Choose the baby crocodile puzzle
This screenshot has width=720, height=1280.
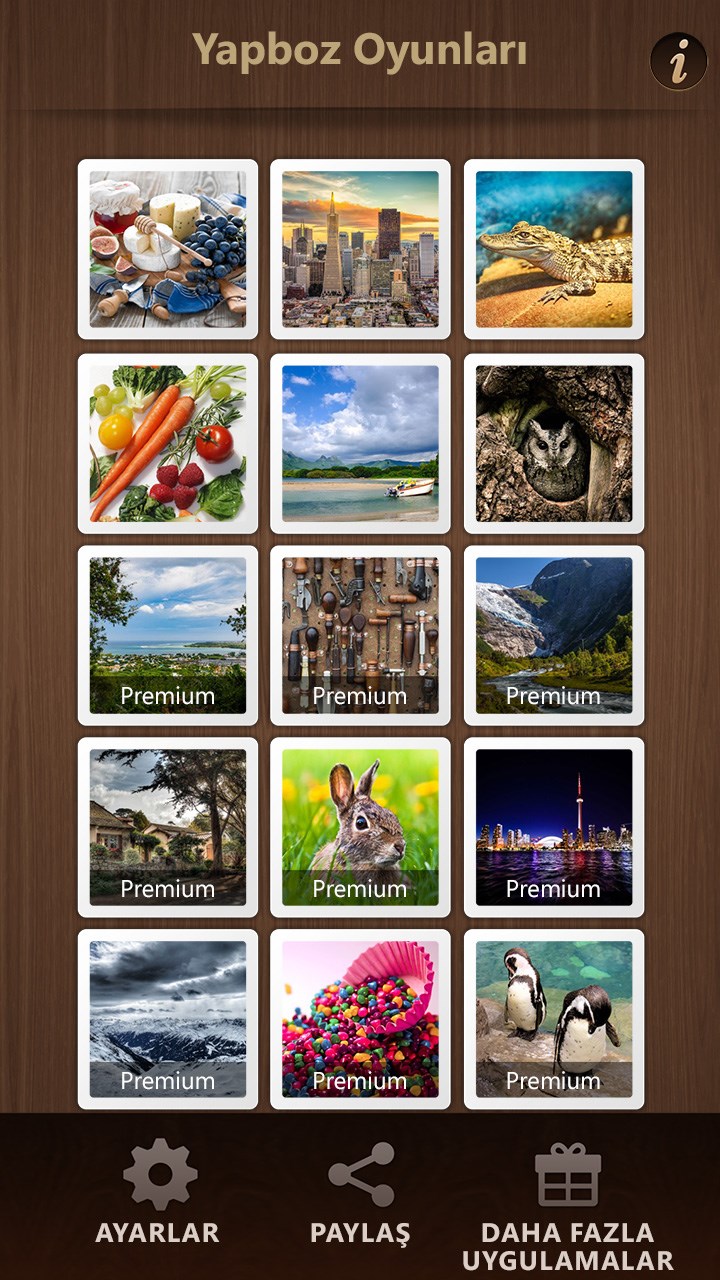(554, 249)
